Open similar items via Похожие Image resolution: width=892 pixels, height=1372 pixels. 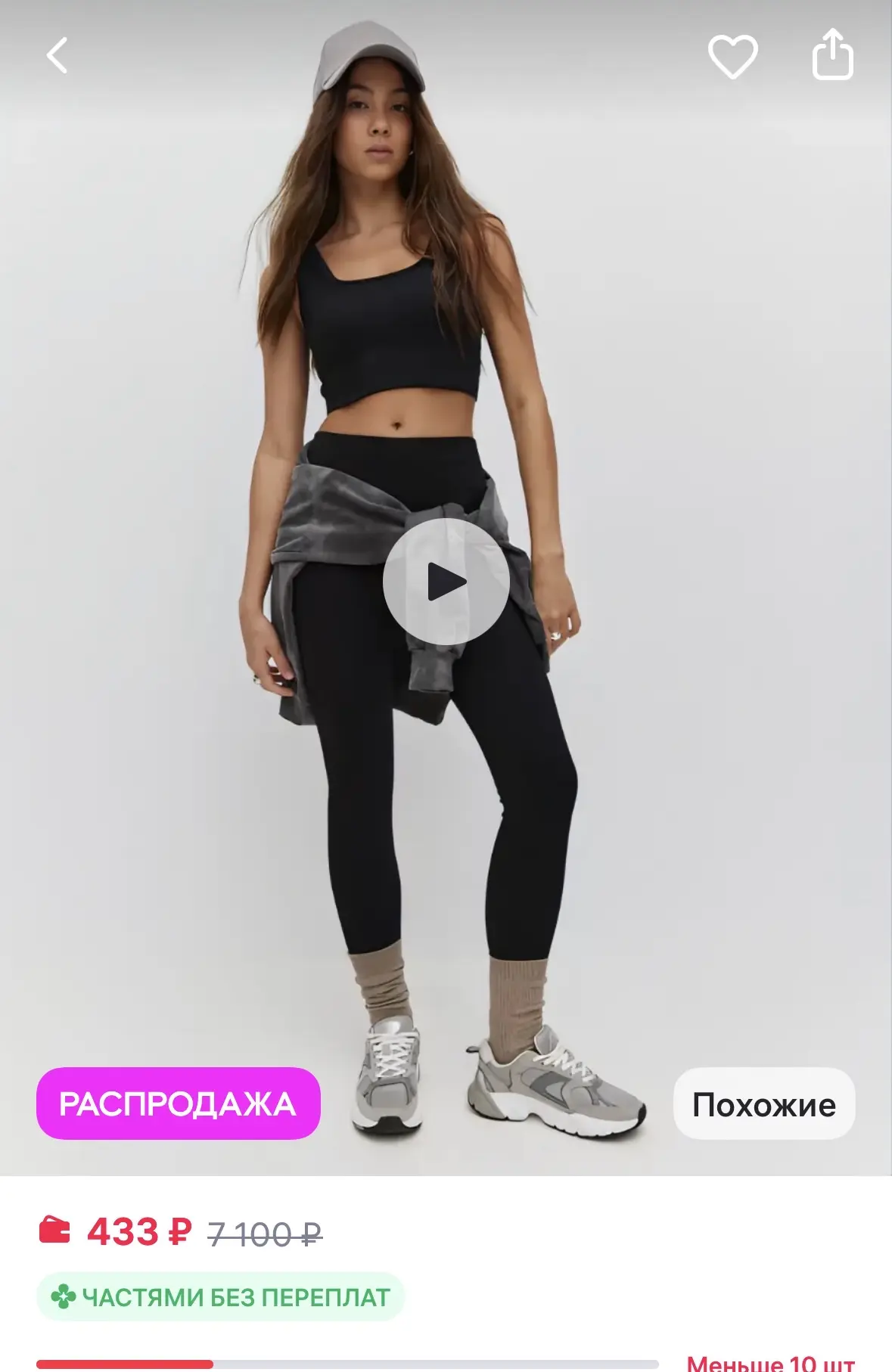(764, 1103)
